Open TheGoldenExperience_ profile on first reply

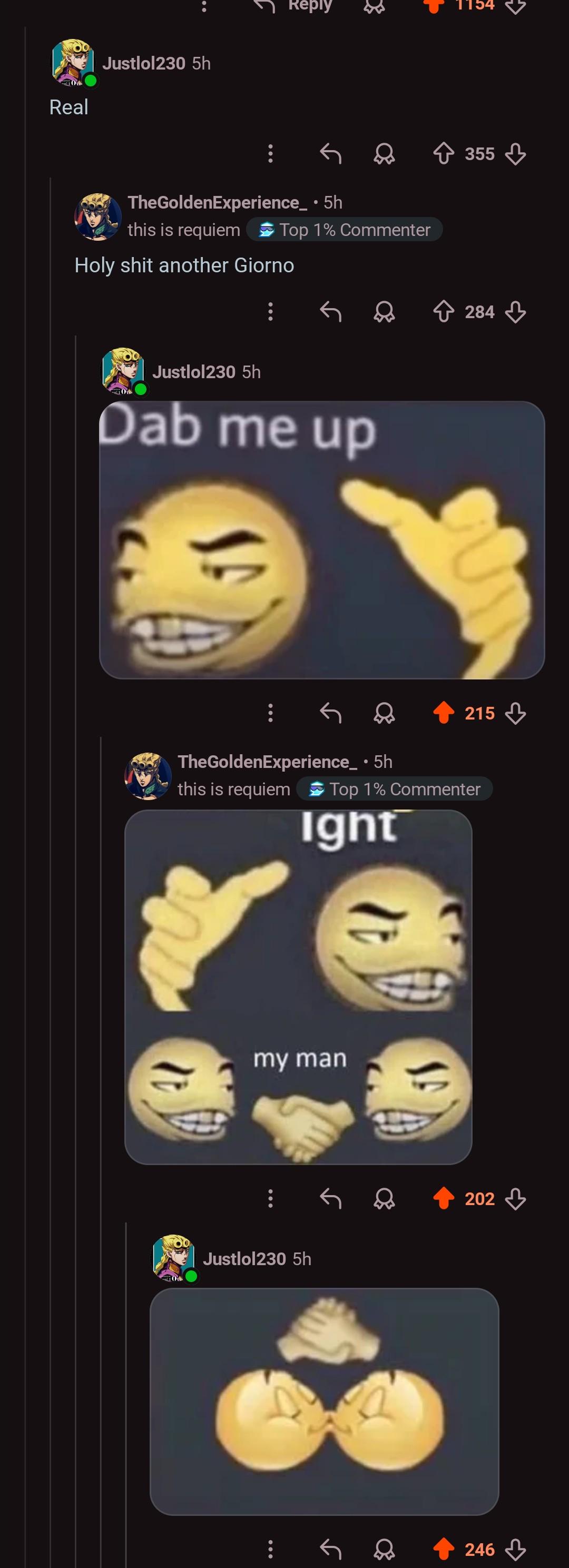pos(217,203)
